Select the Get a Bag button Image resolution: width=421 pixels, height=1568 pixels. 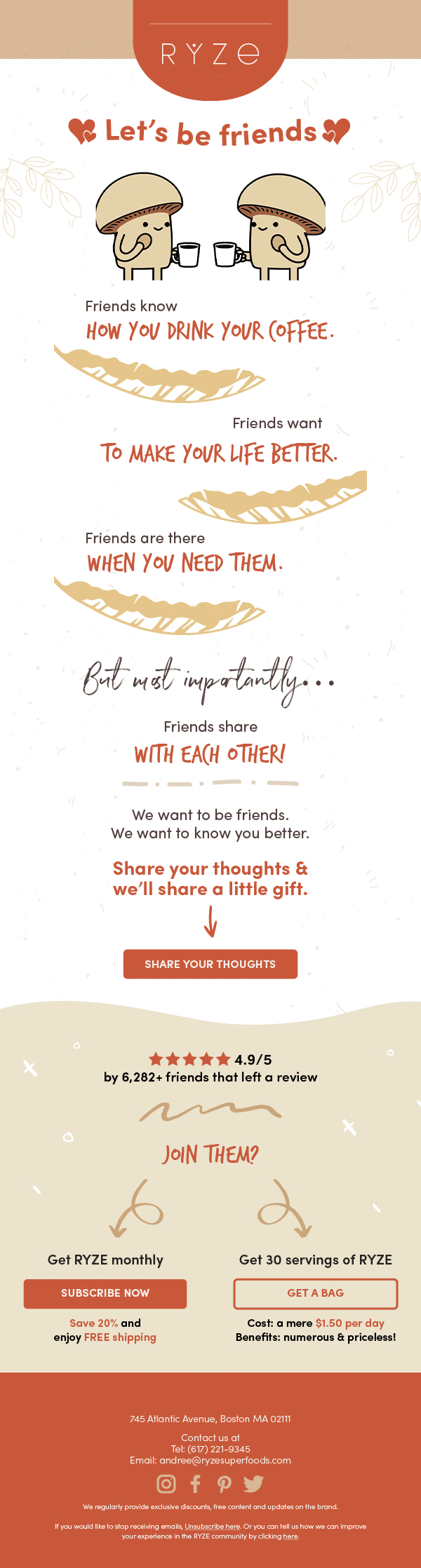[x=315, y=1293]
